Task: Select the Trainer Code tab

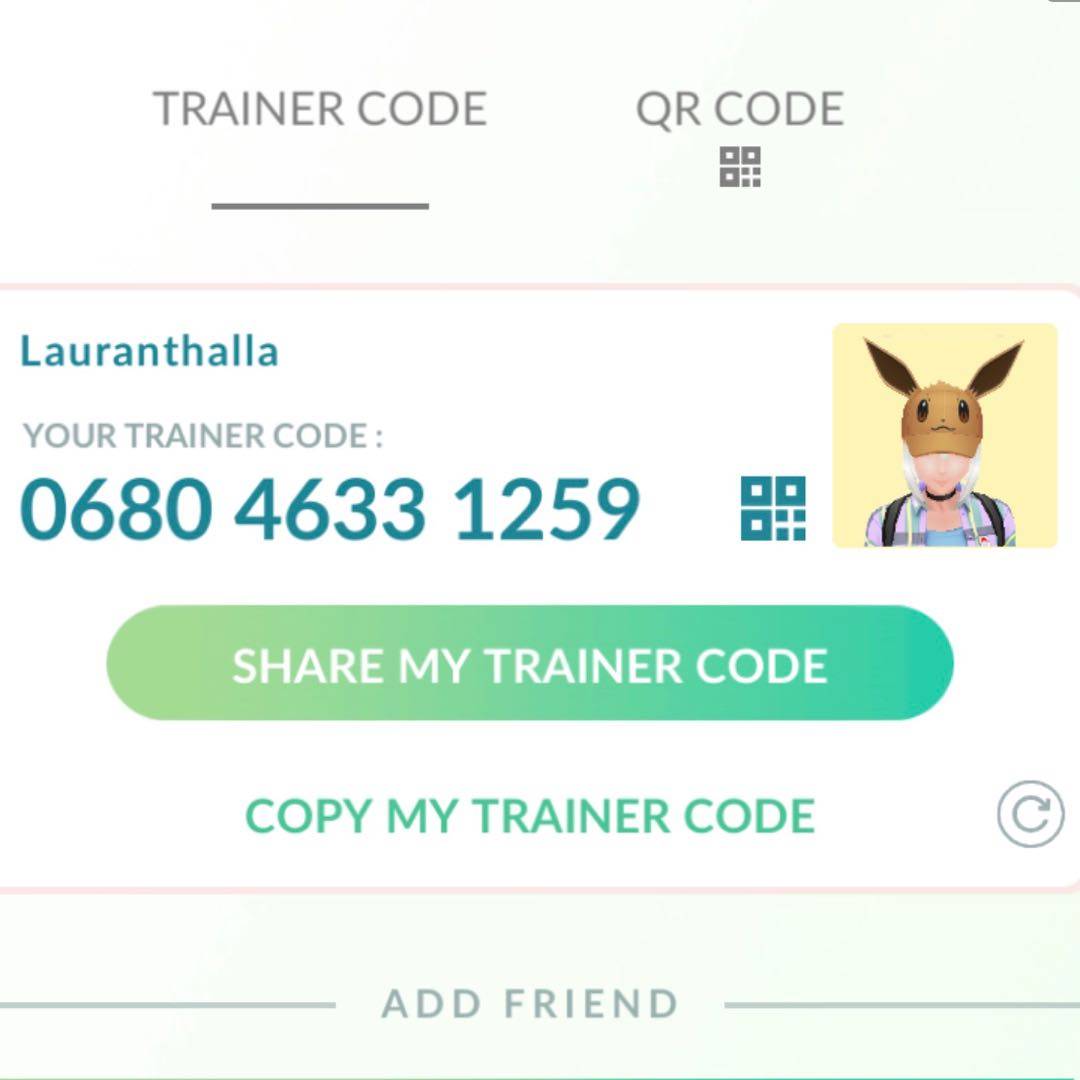Action: click(x=320, y=110)
